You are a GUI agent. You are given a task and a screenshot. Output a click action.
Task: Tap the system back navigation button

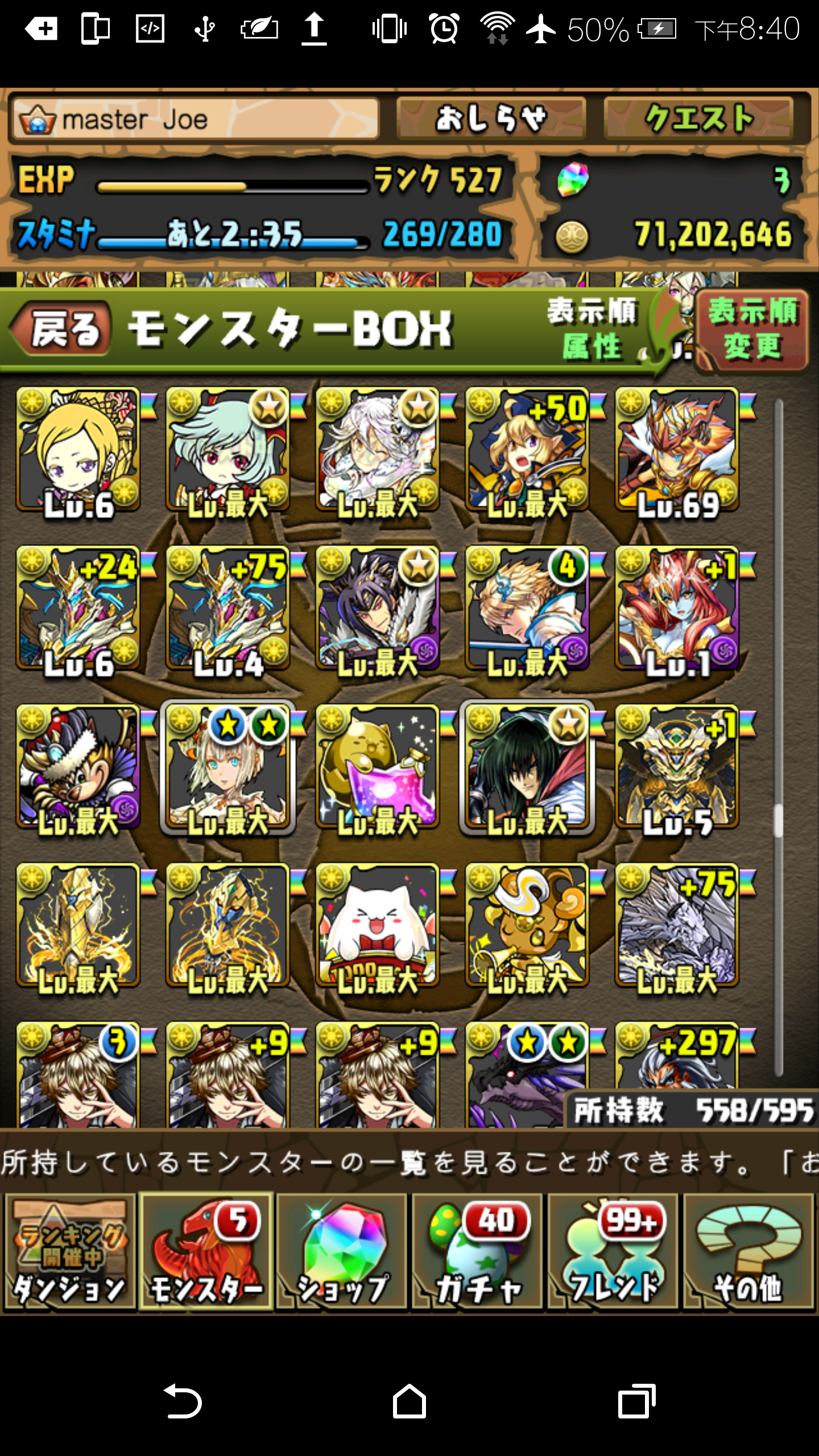click(x=183, y=1401)
